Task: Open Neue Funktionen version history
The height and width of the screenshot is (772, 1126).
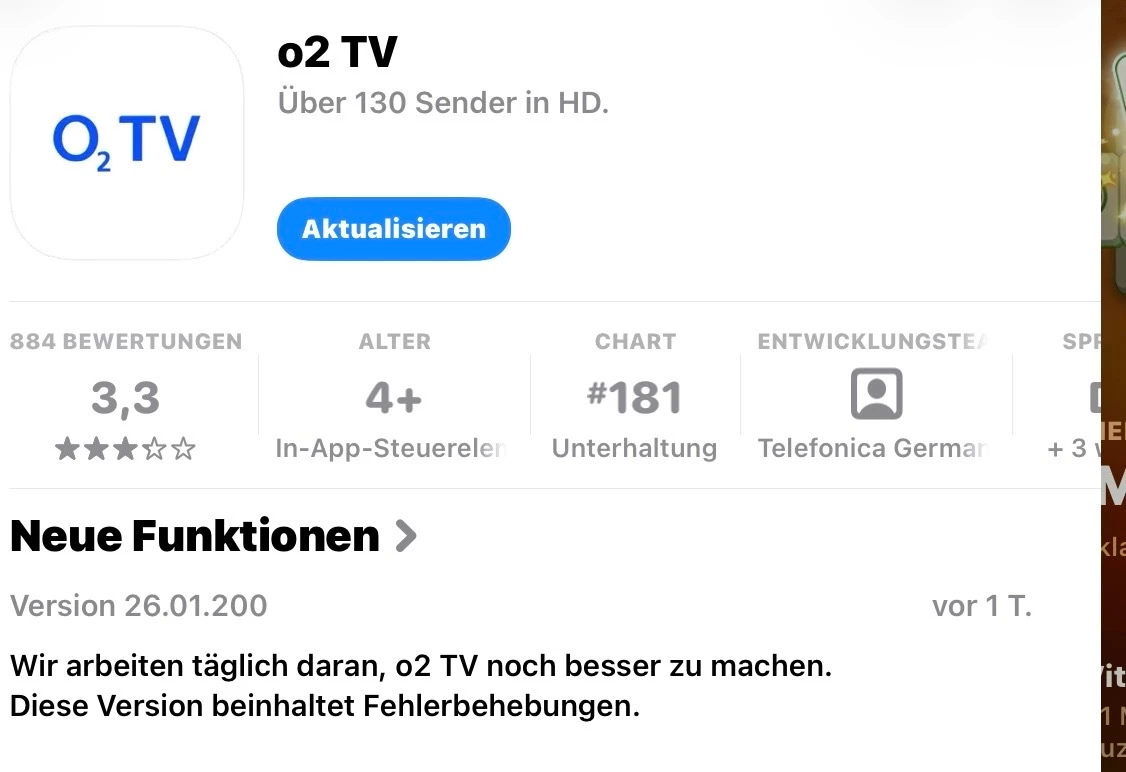Action: [x=212, y=537]
